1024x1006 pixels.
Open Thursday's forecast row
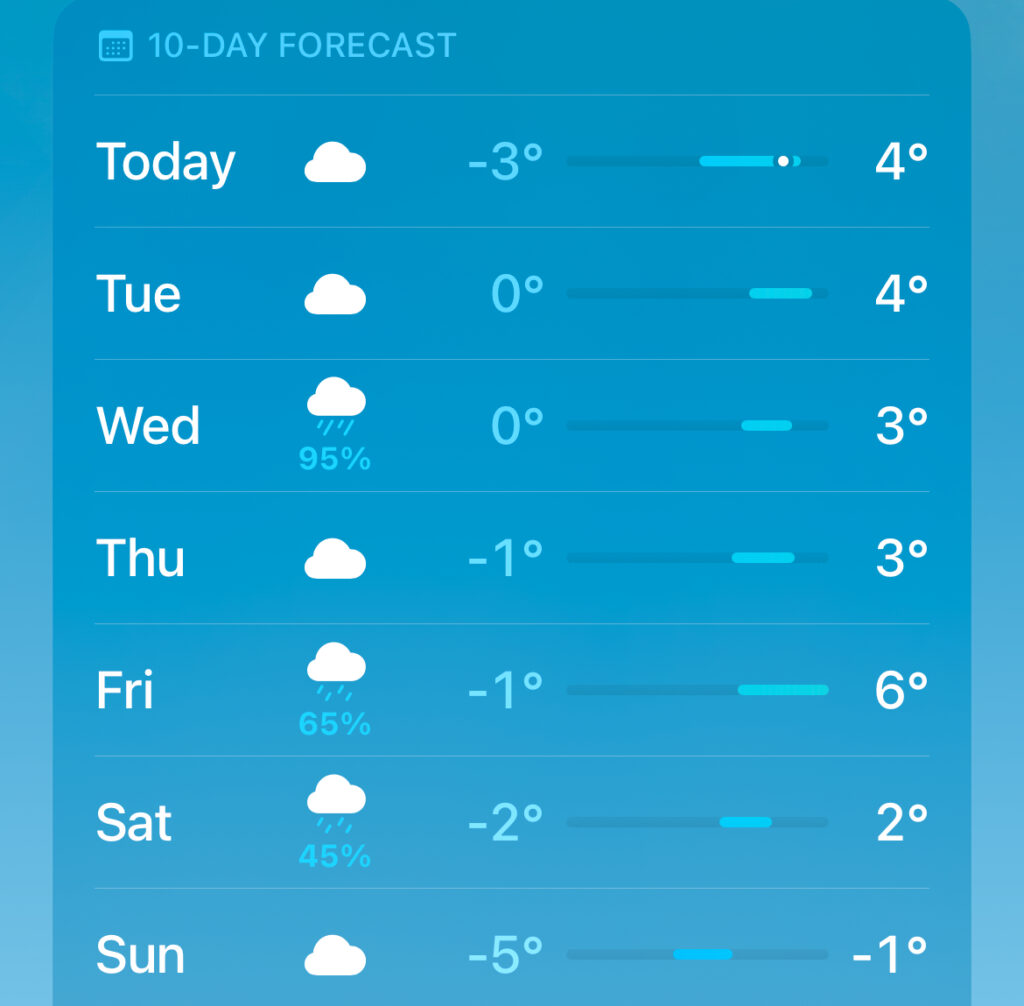point(510,558)
